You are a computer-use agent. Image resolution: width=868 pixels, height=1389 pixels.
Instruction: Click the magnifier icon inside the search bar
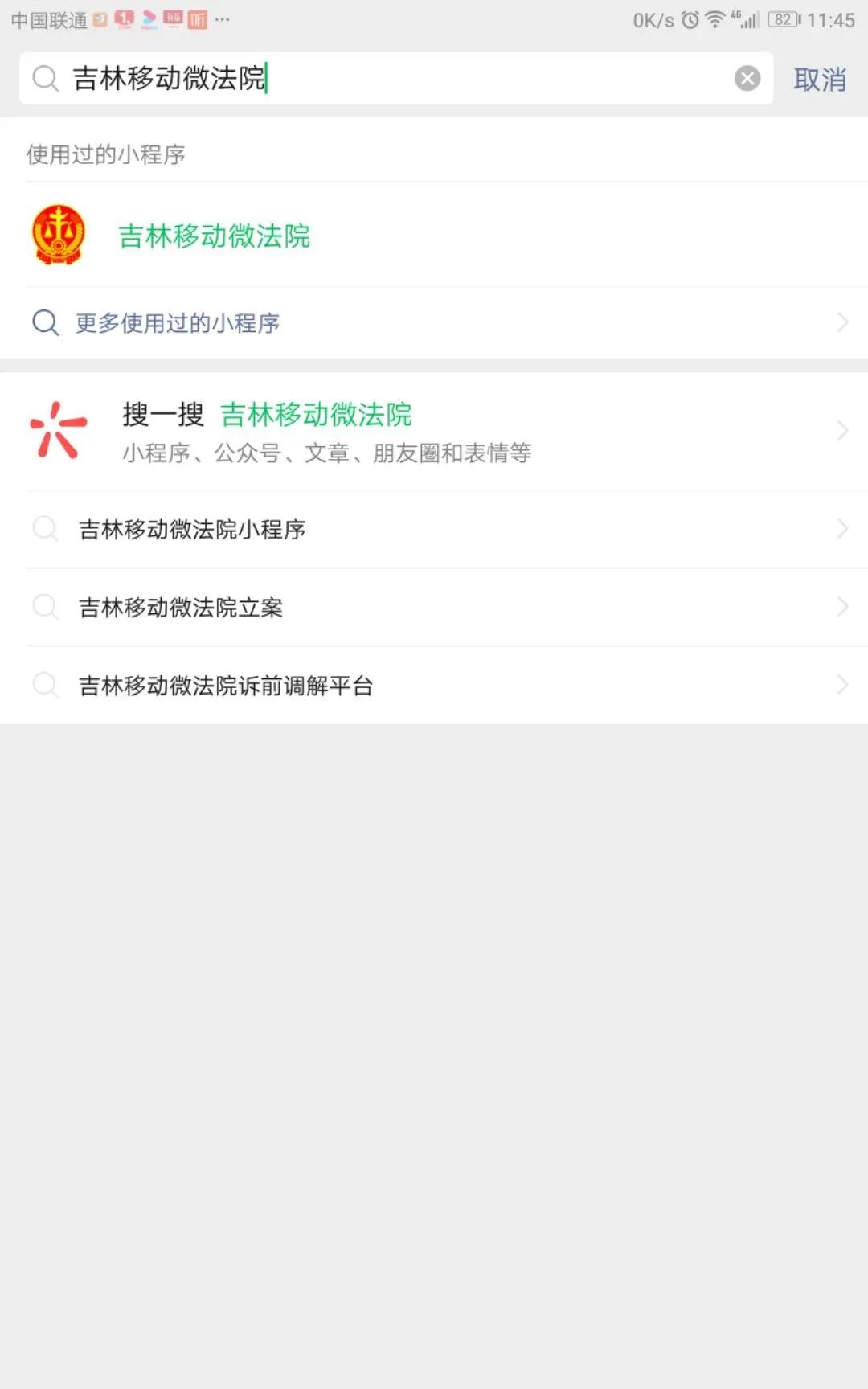pyautogui.click(x=45, y=79)
